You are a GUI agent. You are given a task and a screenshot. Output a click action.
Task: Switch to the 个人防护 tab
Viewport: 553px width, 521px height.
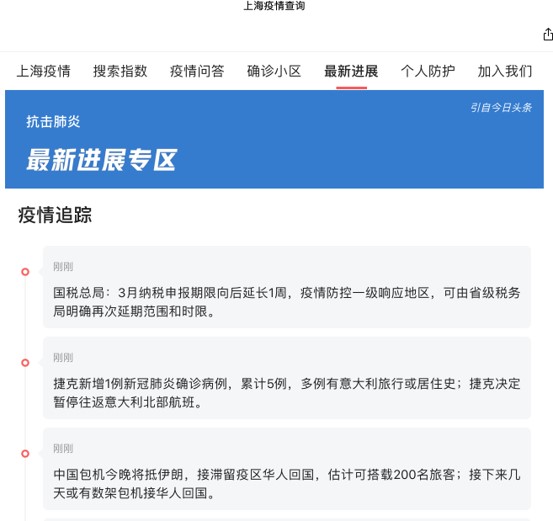coord(428,71)
